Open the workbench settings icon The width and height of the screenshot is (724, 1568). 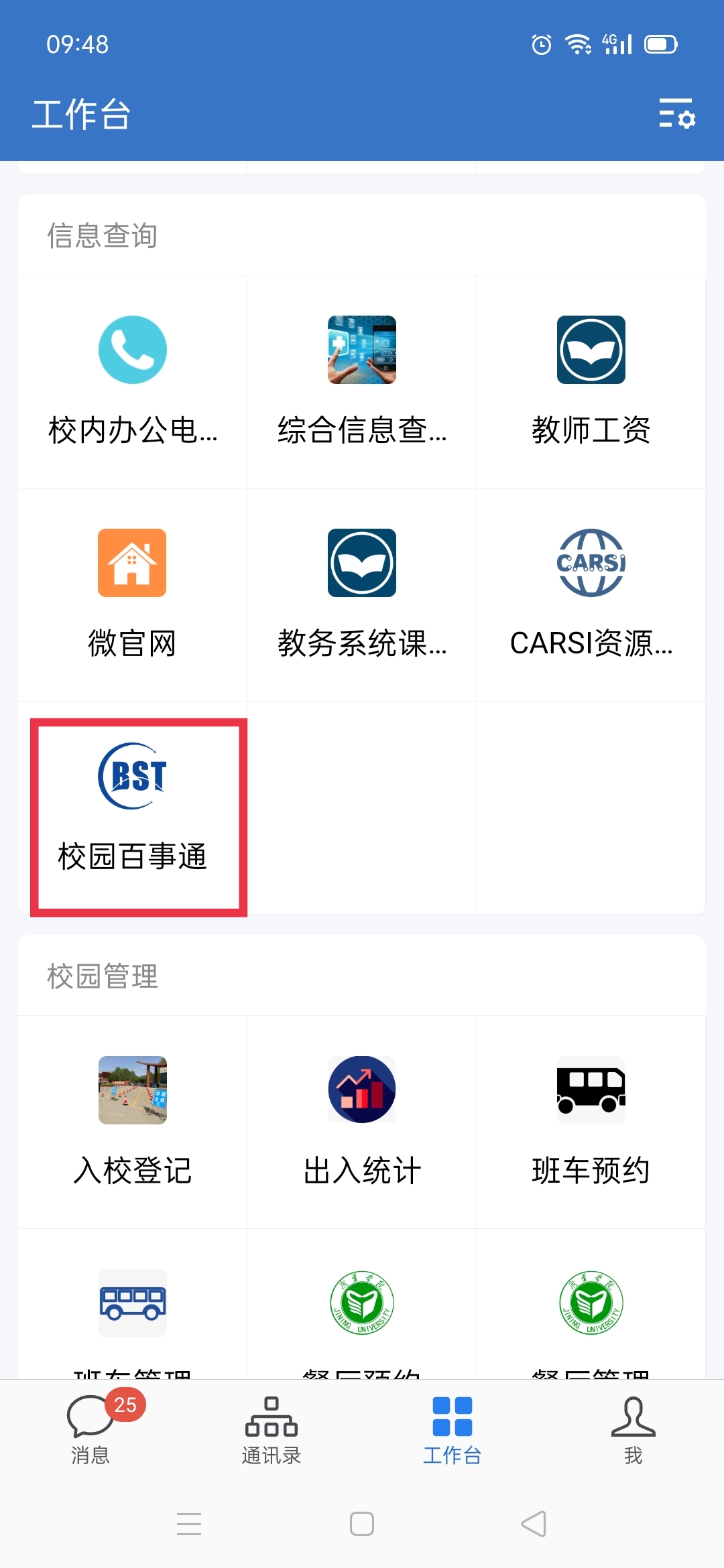click(x=676, y=113)
